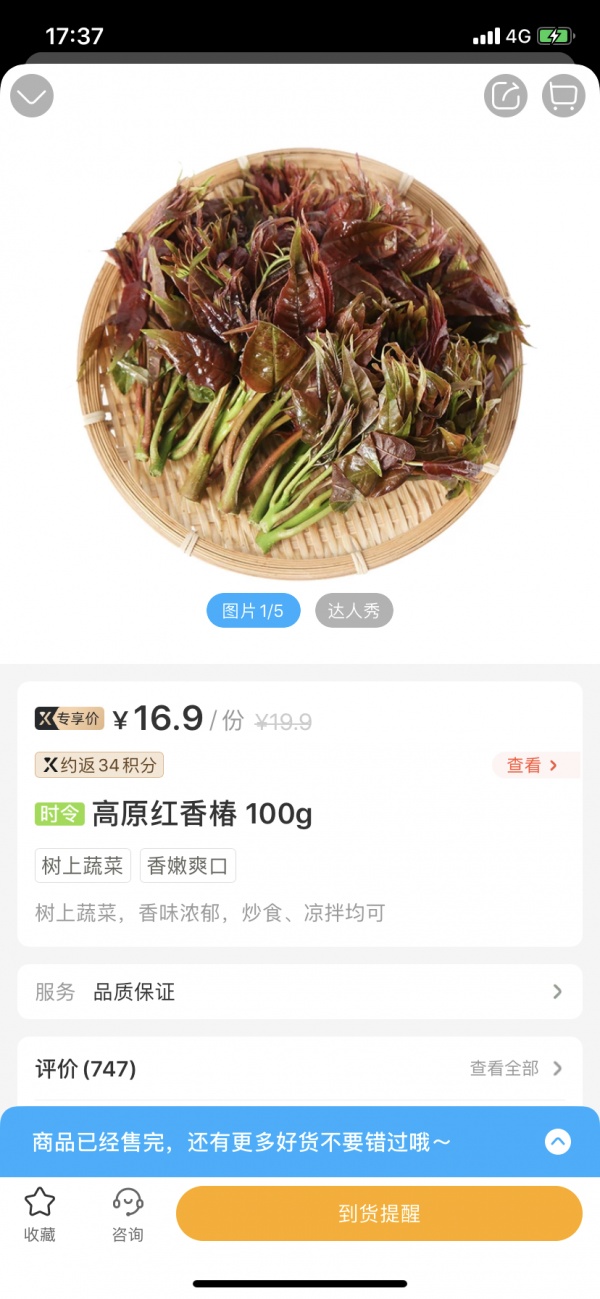Screen dimensions: 600x1299
Task: Share this product
Action: pyautogui.click(x=506, y=96)
